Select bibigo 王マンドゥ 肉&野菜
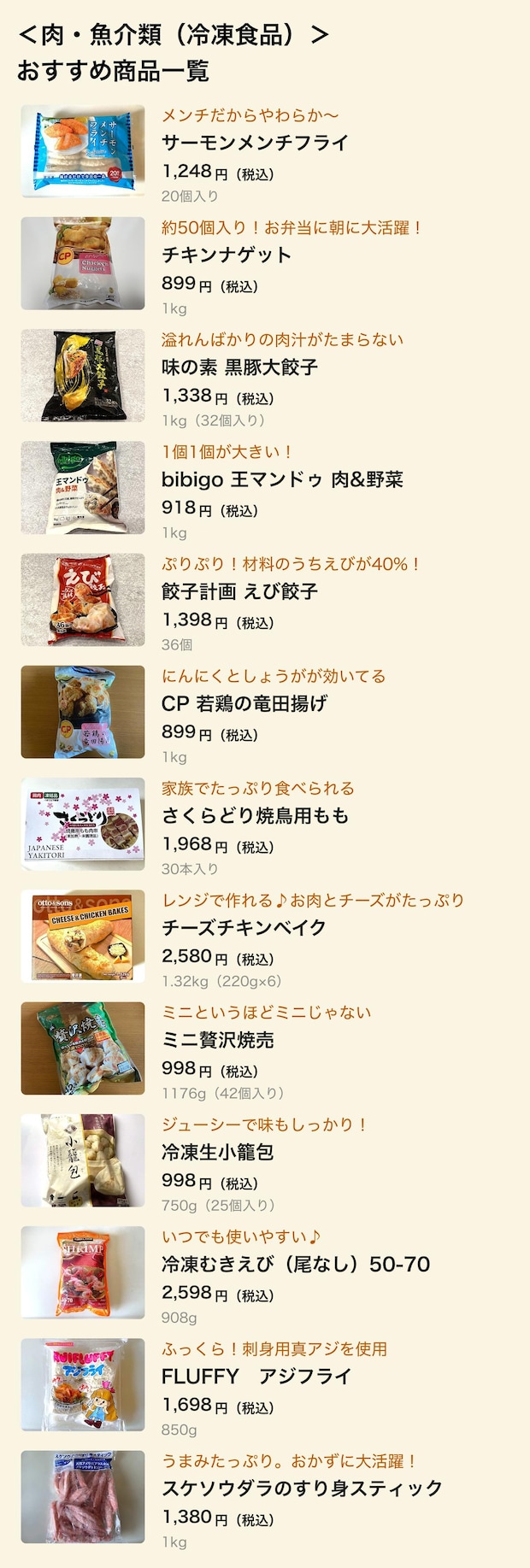 pos(282,479)
